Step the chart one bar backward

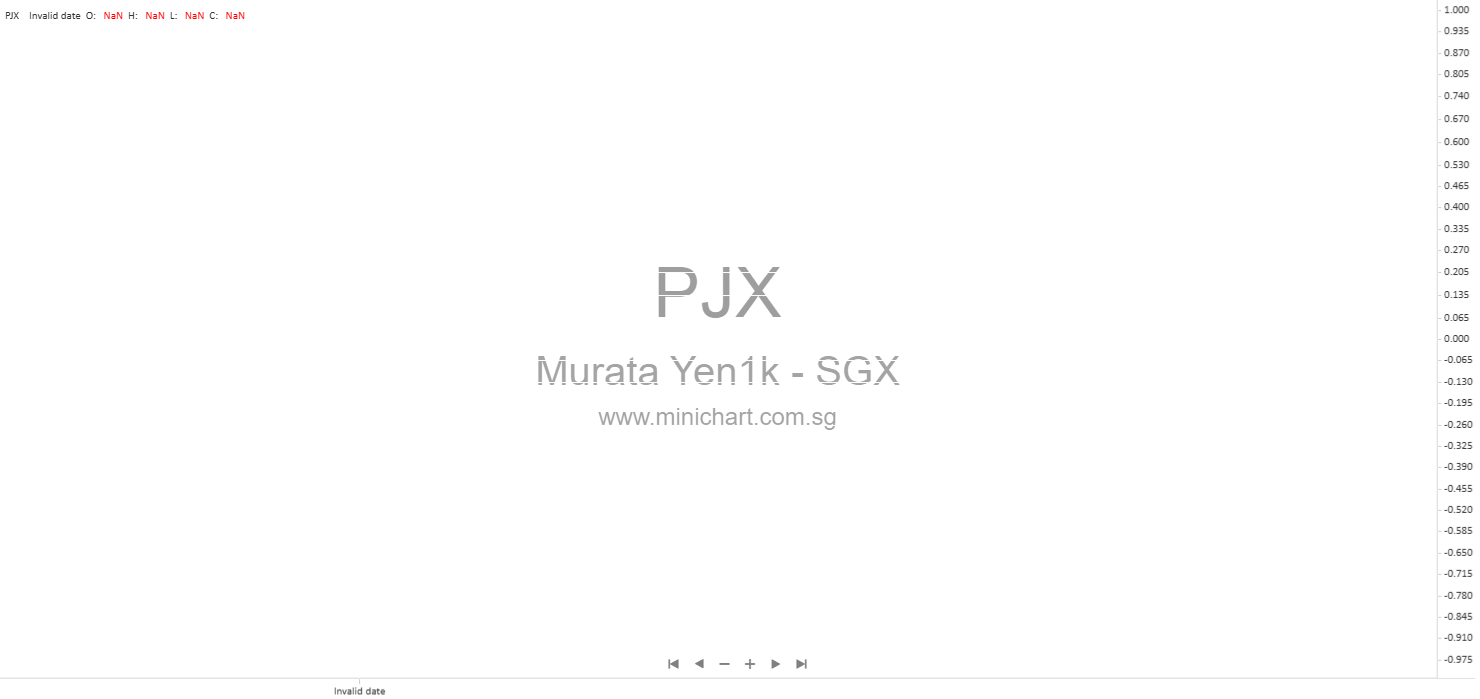(699, 664)
